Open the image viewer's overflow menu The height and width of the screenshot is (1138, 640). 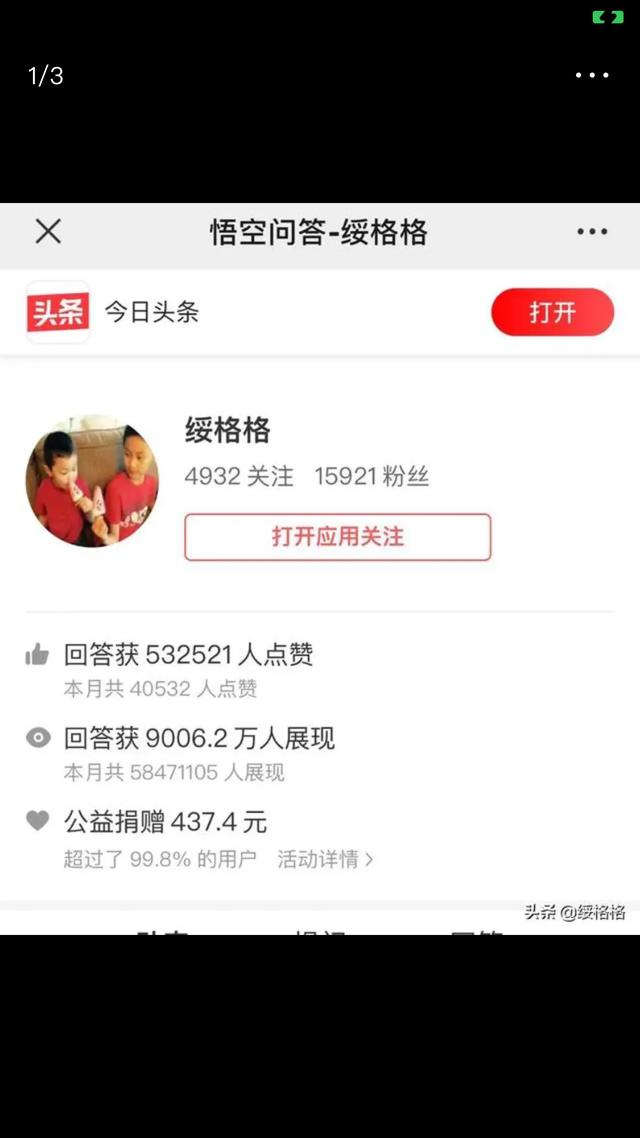tap(592, 75)
